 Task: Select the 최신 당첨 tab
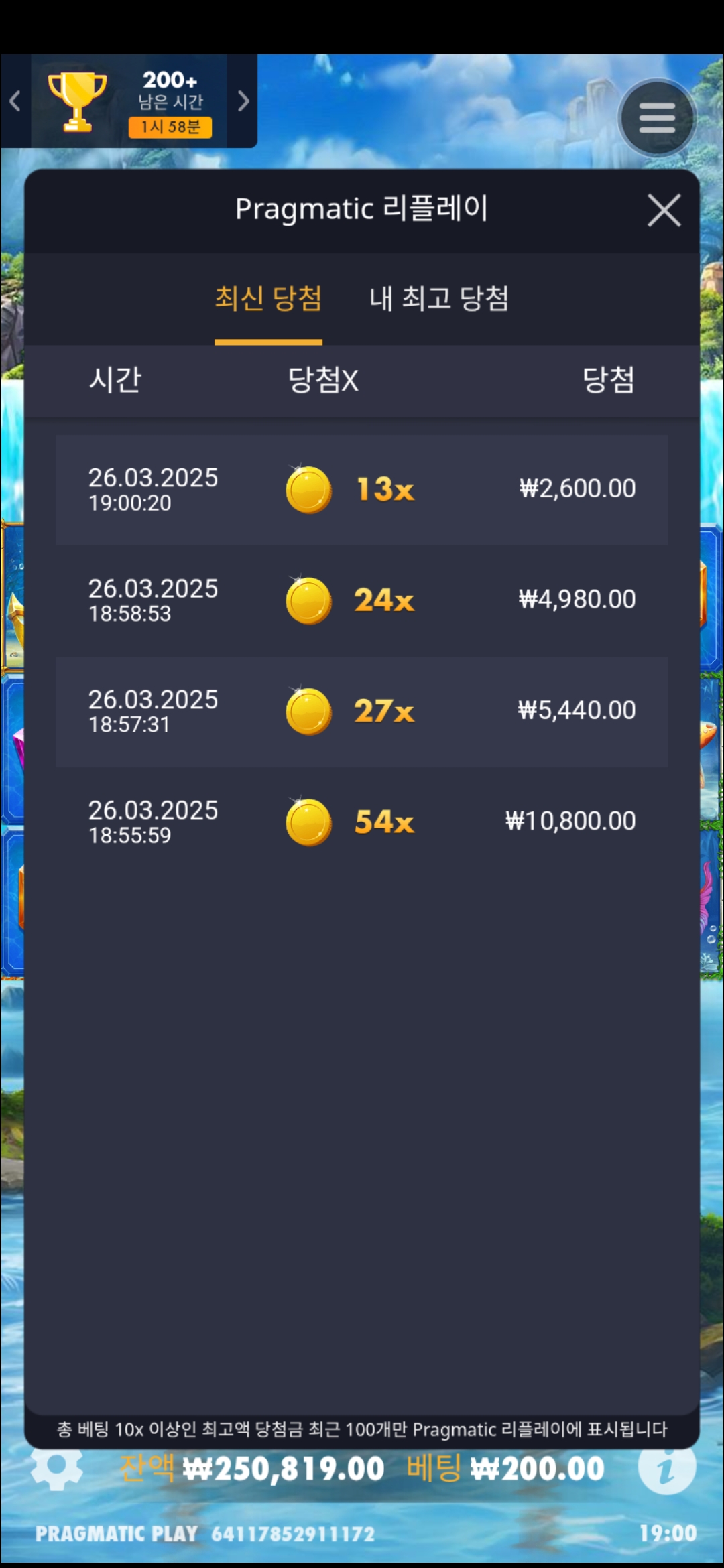point(268,298)
